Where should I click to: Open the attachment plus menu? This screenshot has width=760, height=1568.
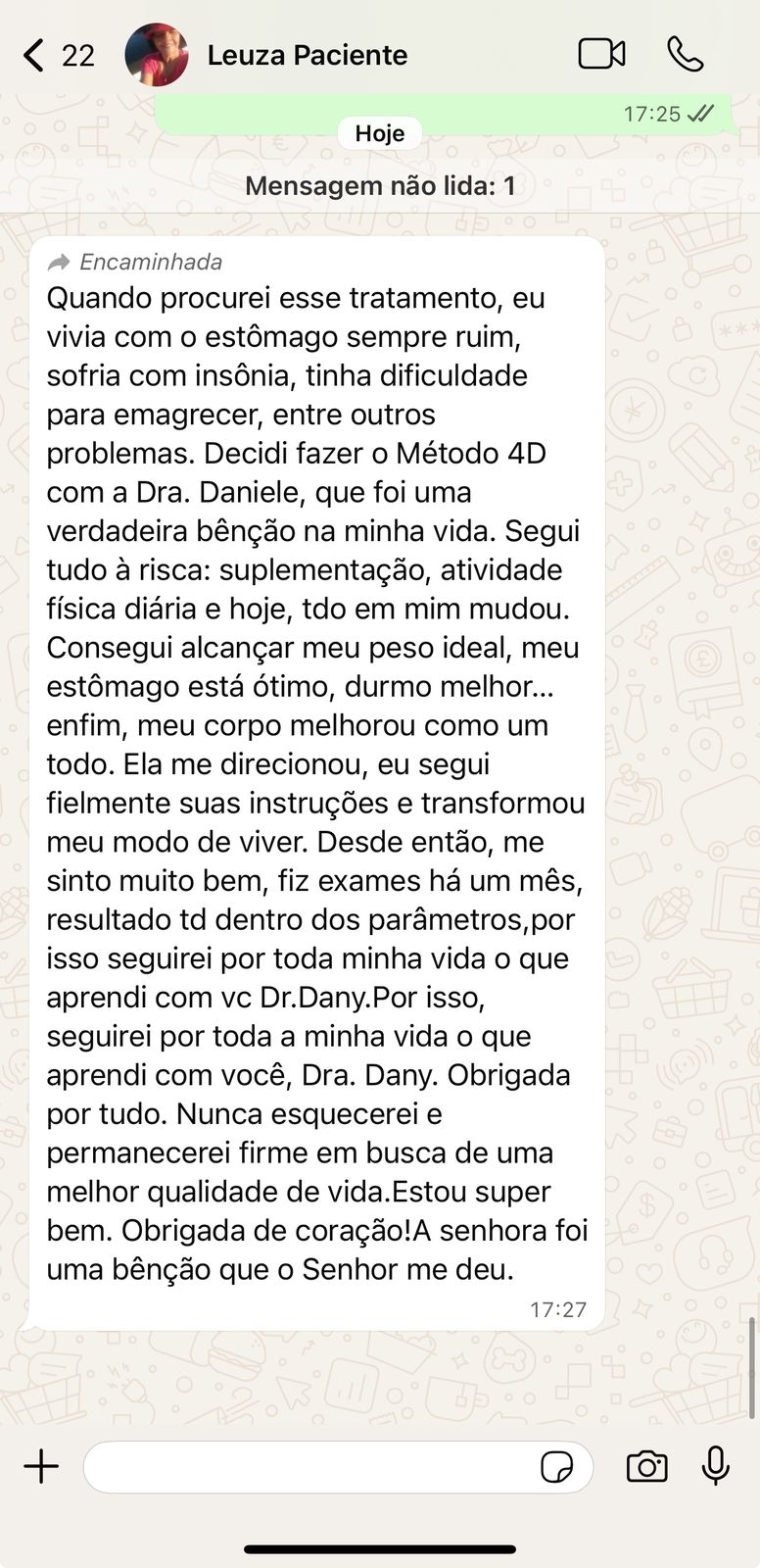[41, 1467]
